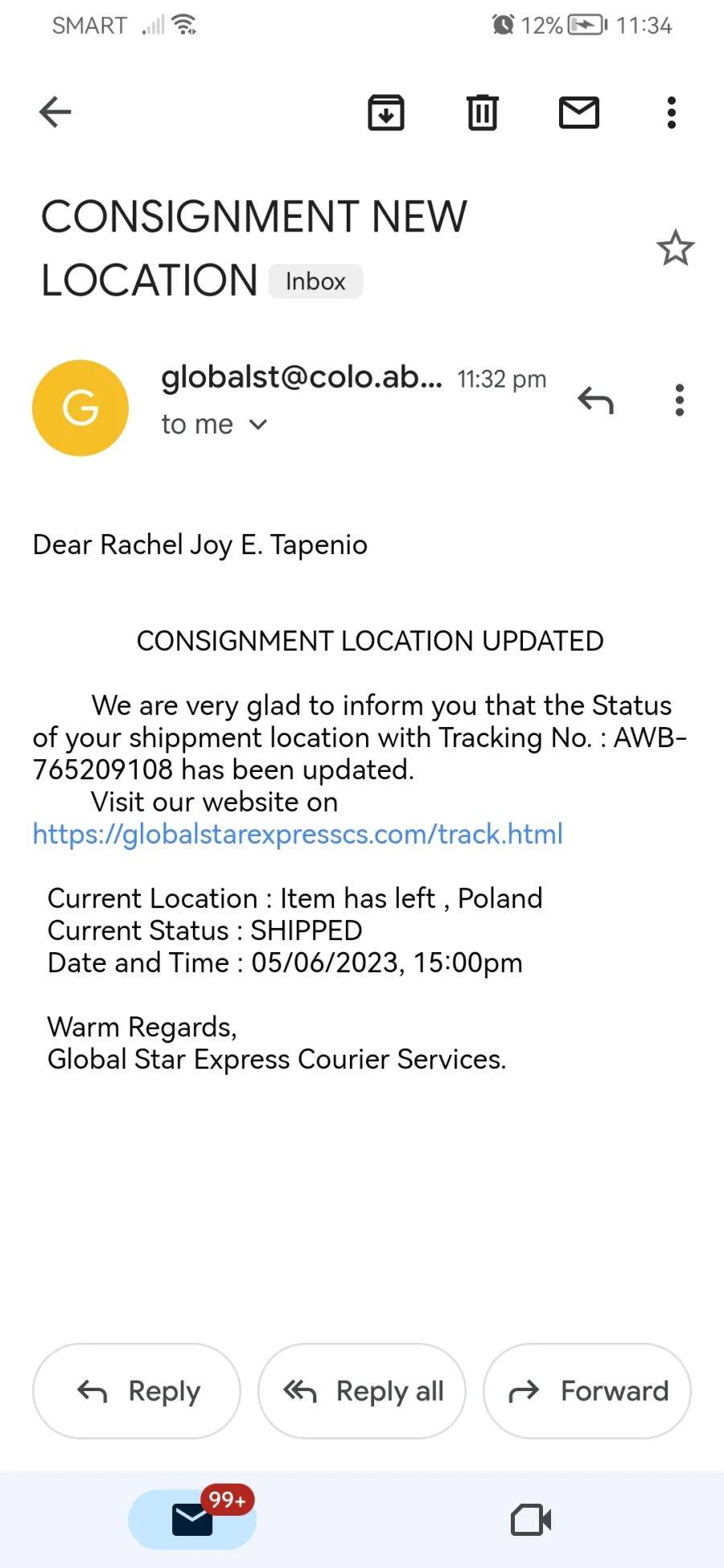
Task: Go back to the inbox list
Action: tap(56, 112)
